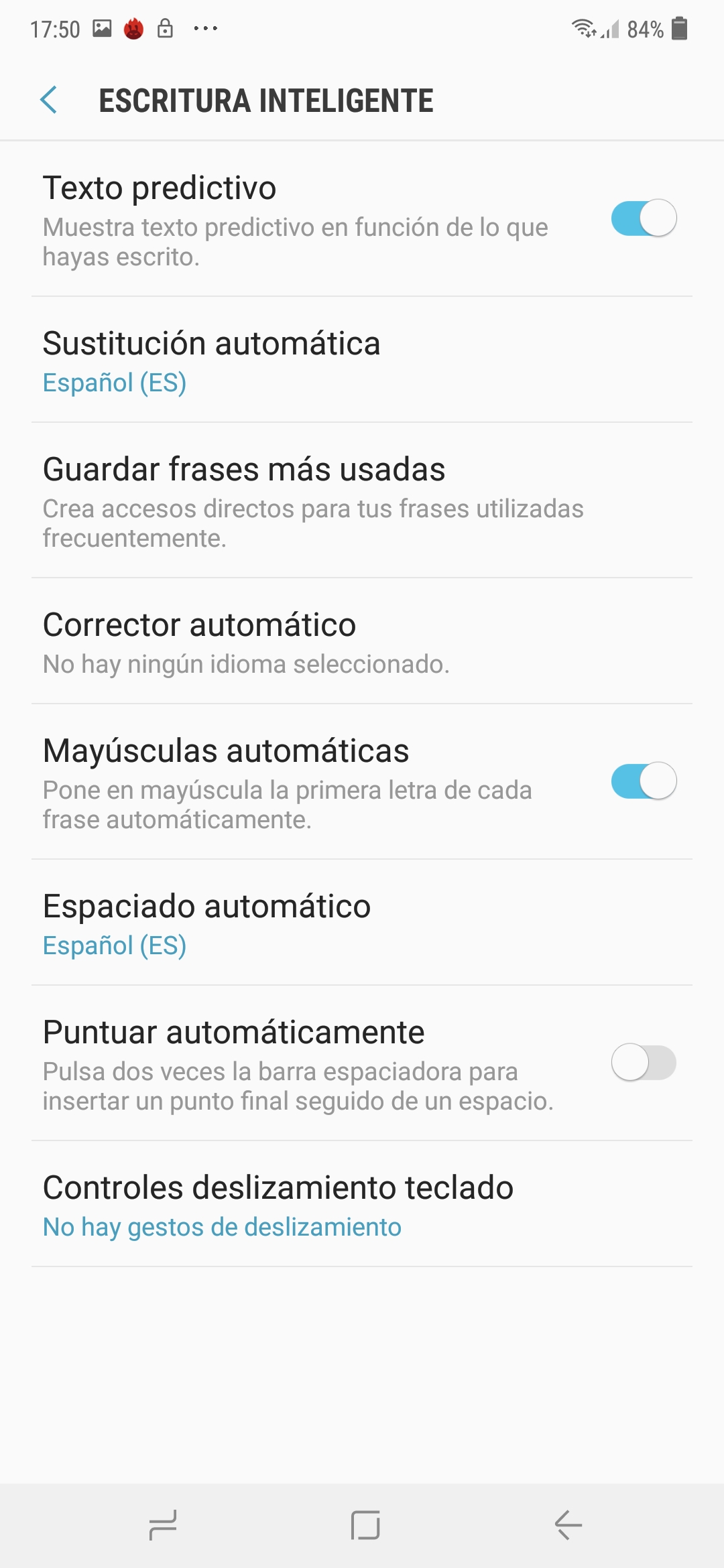Open Controles deslizamiento teclado
724x1568 pixels.
coord(362,1204)
